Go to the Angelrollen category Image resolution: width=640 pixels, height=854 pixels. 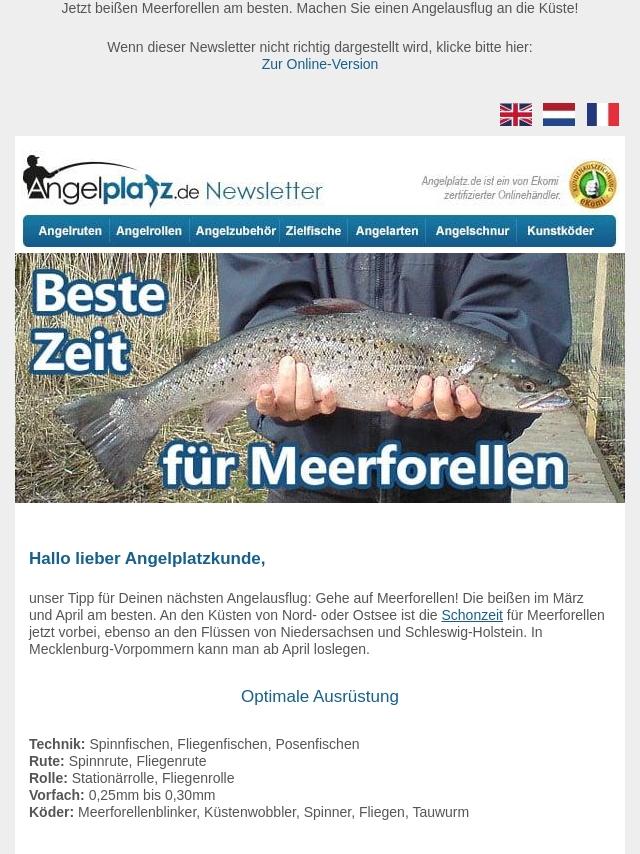pos(149,231)
